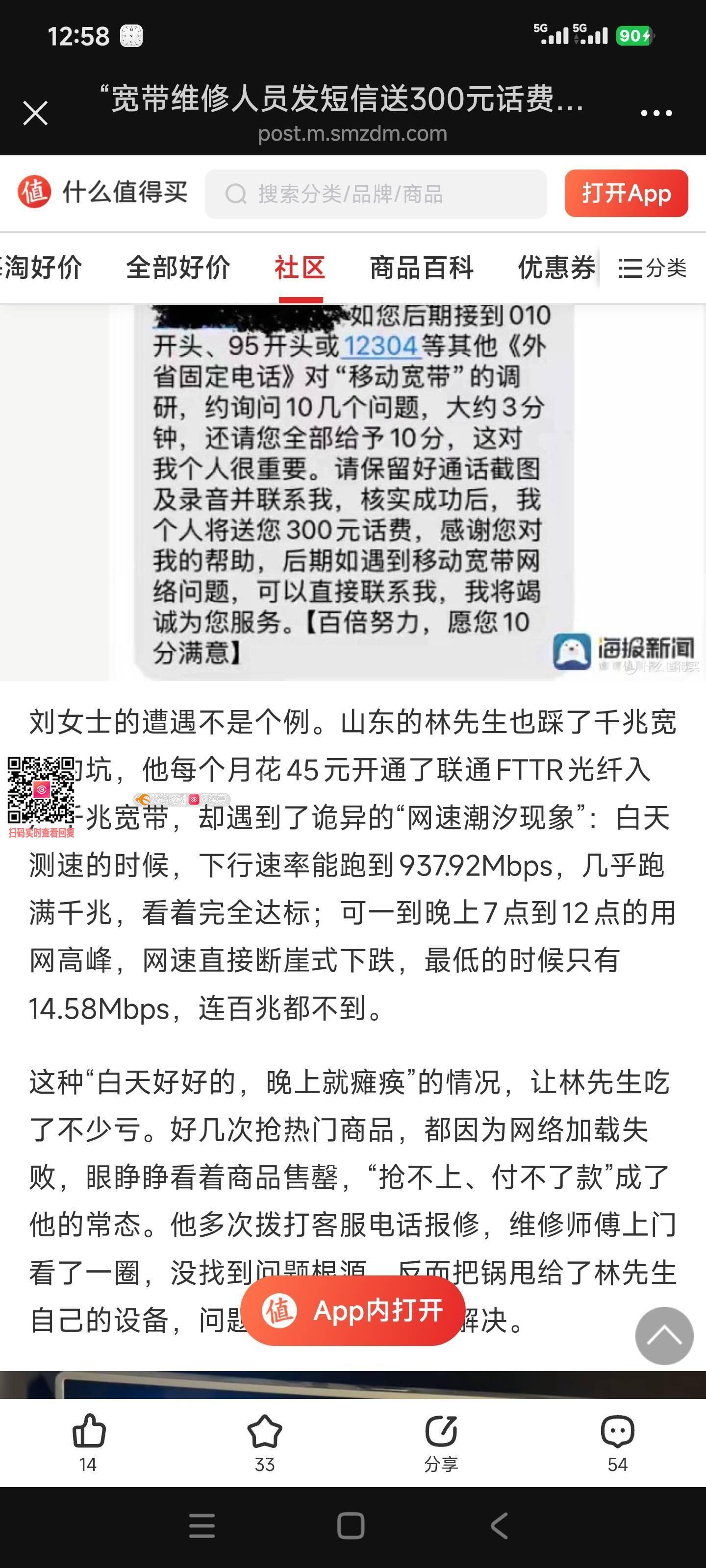This screenshot has height=1568, width=706.
Task: Like this article with thumbs-up
Action: point(88,1442)
